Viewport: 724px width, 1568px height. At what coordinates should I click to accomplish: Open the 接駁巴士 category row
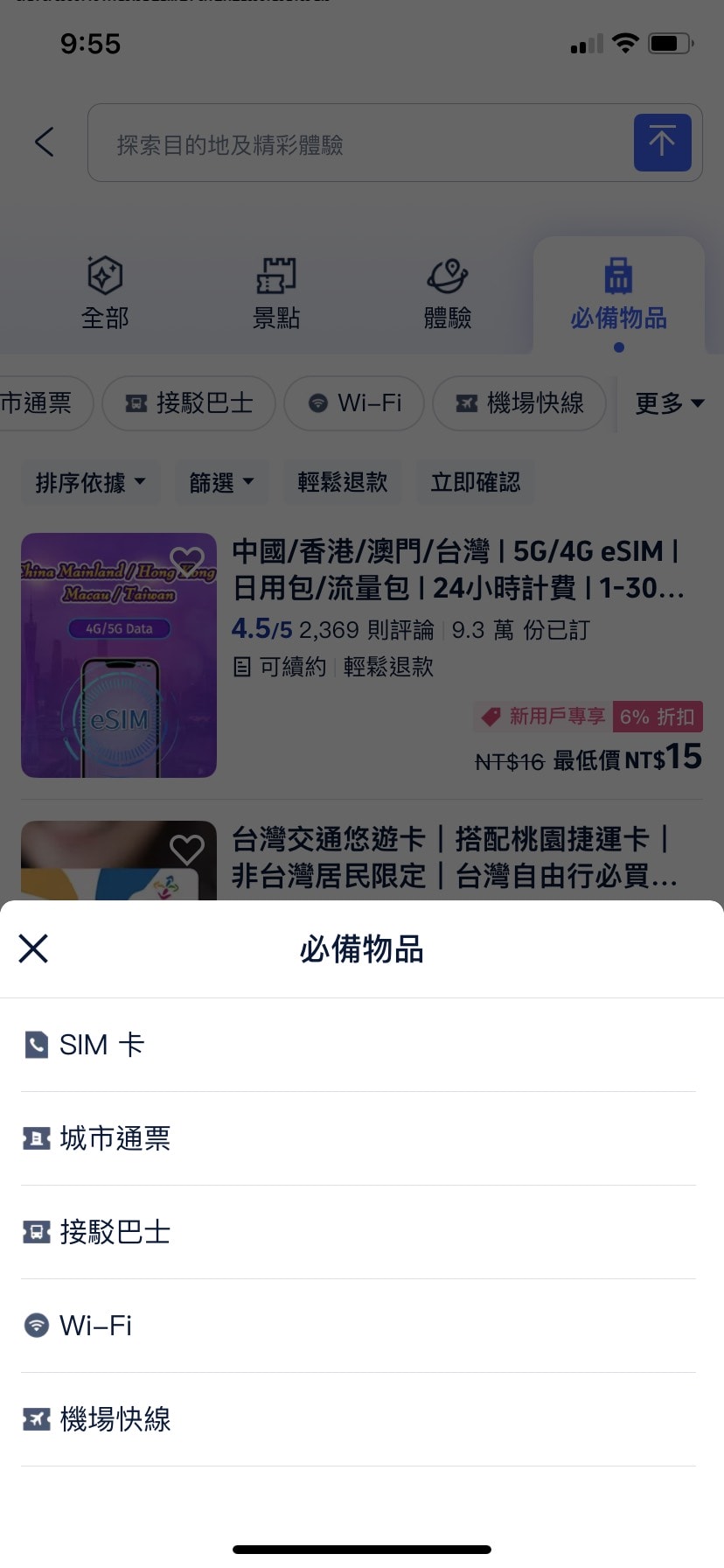click(x=114, y=1232)
